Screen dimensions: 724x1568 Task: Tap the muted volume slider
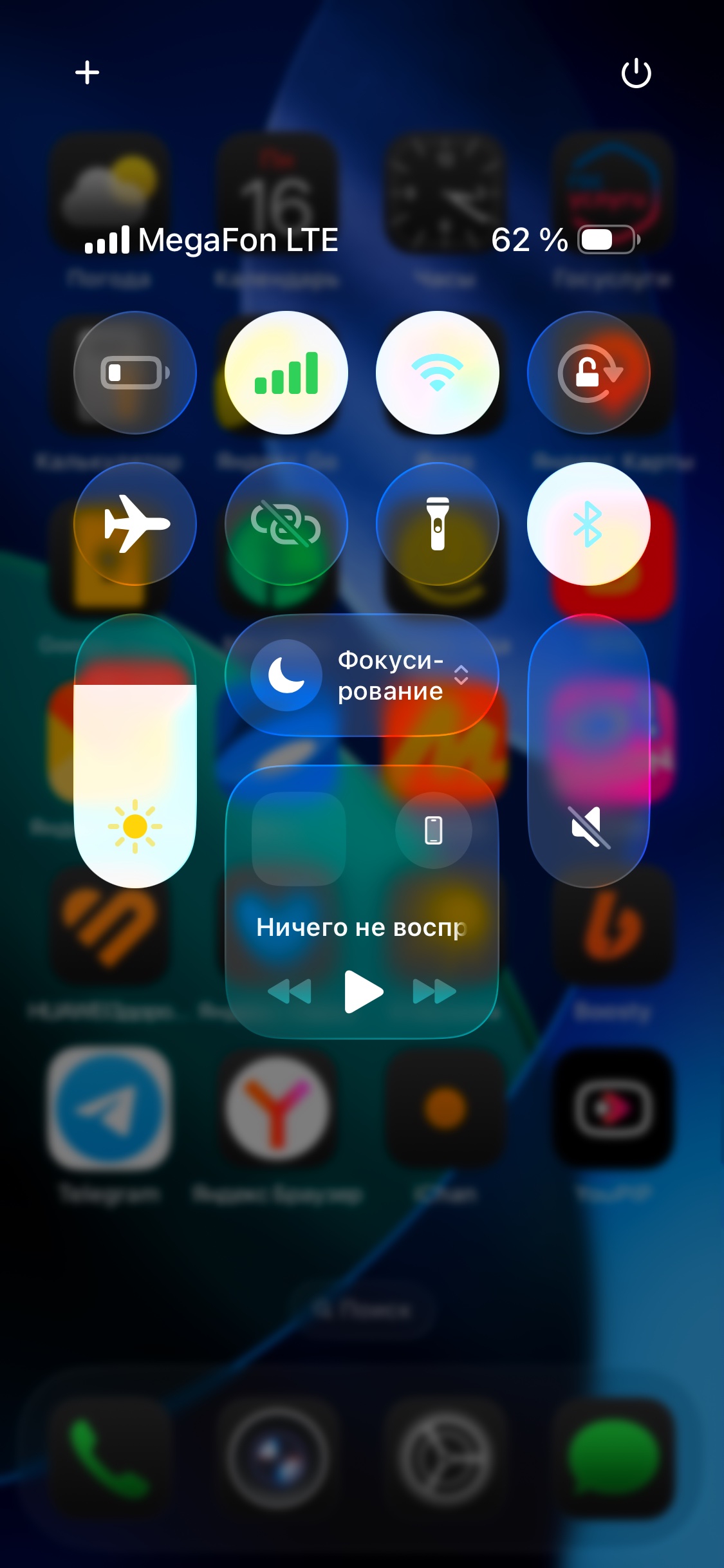click(x=589, y=751)
